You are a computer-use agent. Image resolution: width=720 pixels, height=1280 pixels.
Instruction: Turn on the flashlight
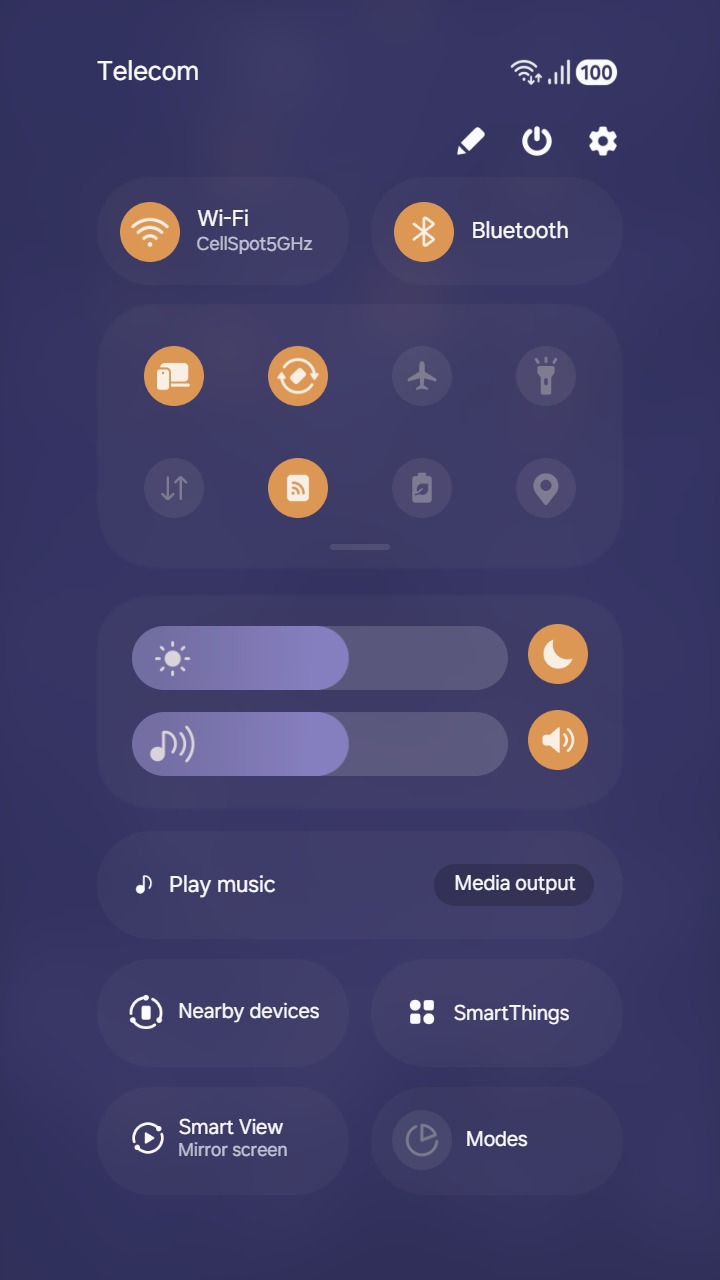click(546, 377)
